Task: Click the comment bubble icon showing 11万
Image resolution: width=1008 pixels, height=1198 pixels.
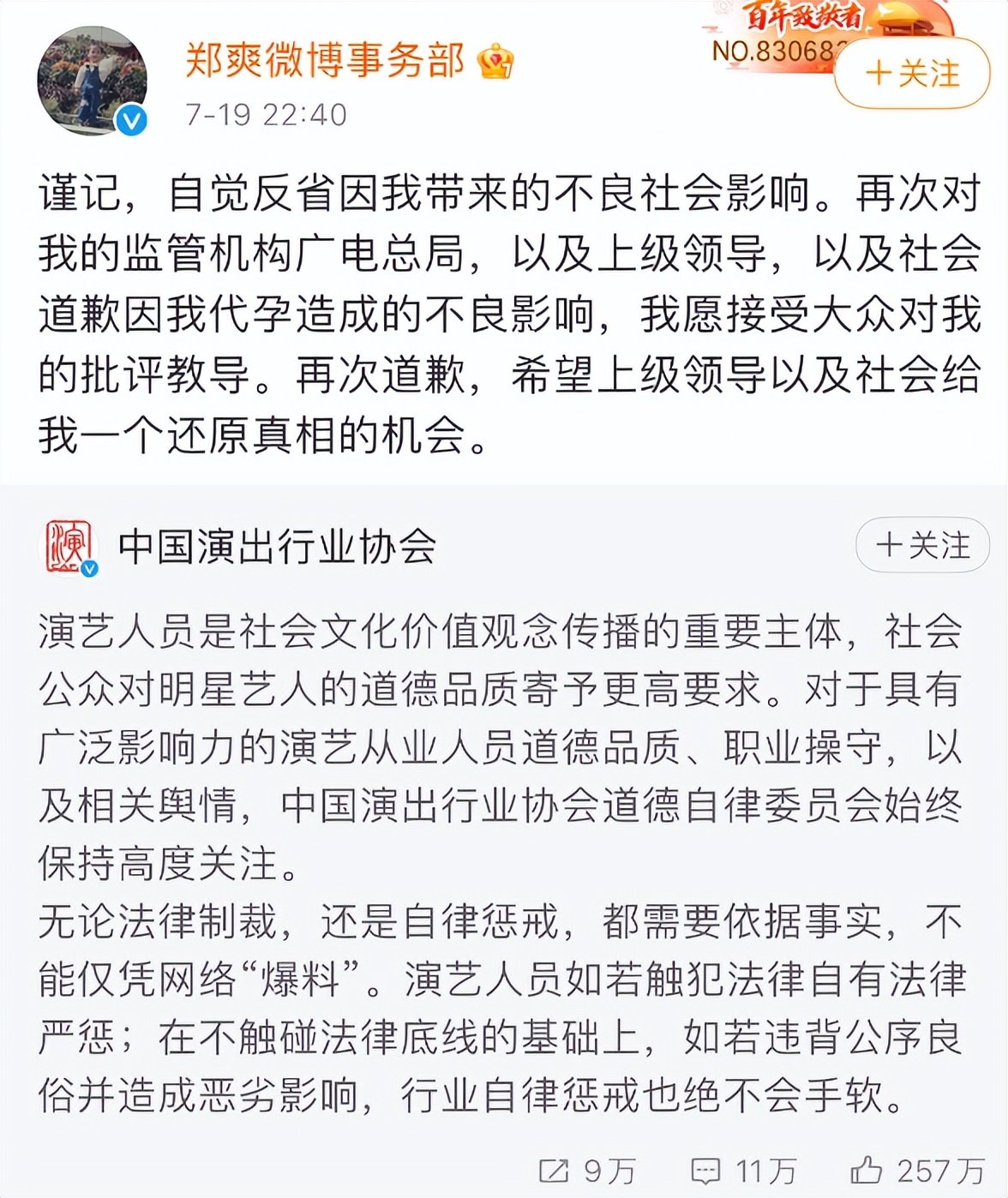Action: pos(708,1166)
